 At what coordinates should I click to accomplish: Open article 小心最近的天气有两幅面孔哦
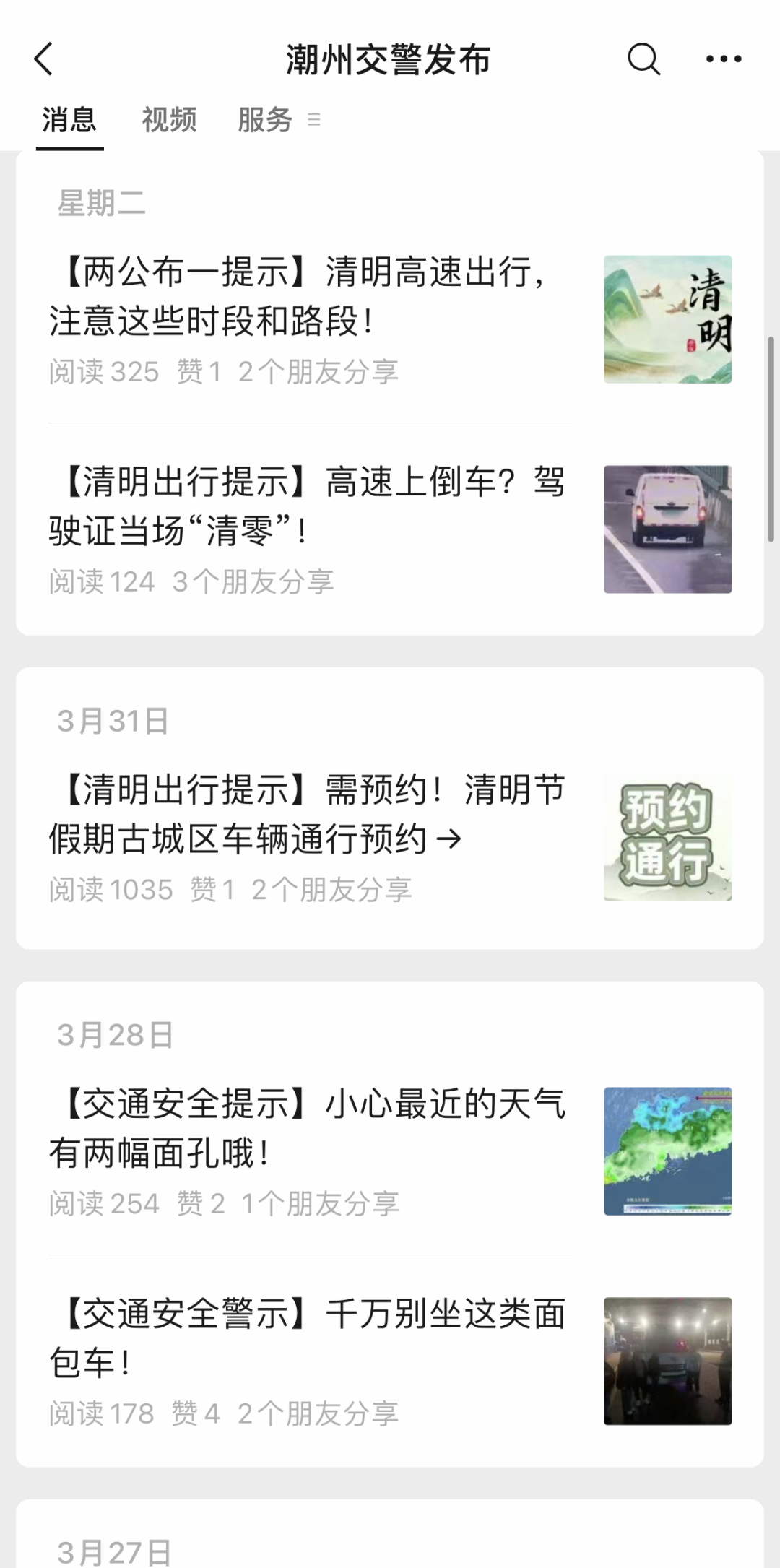point(390,1151)
